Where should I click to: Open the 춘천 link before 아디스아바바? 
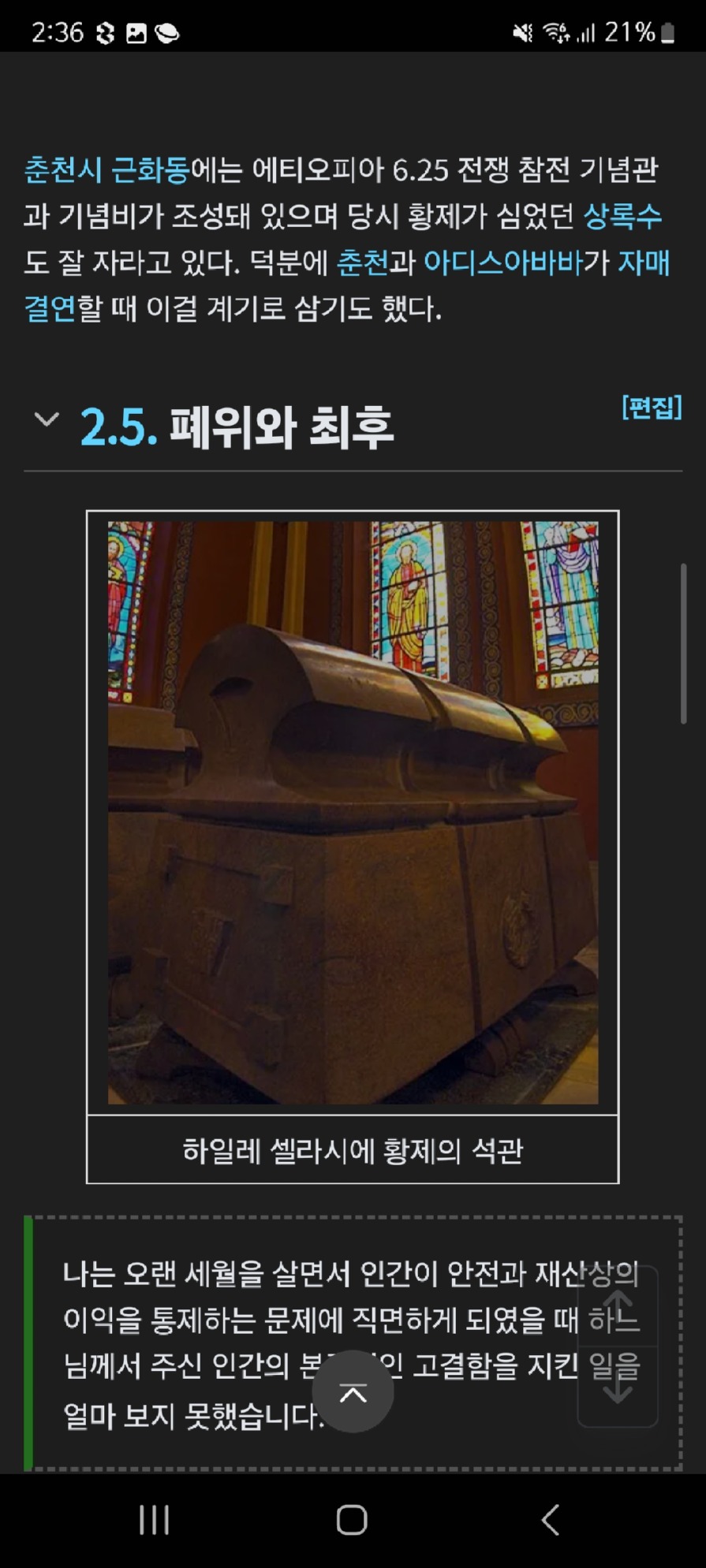pyautogui.click(x=362, y=262)
